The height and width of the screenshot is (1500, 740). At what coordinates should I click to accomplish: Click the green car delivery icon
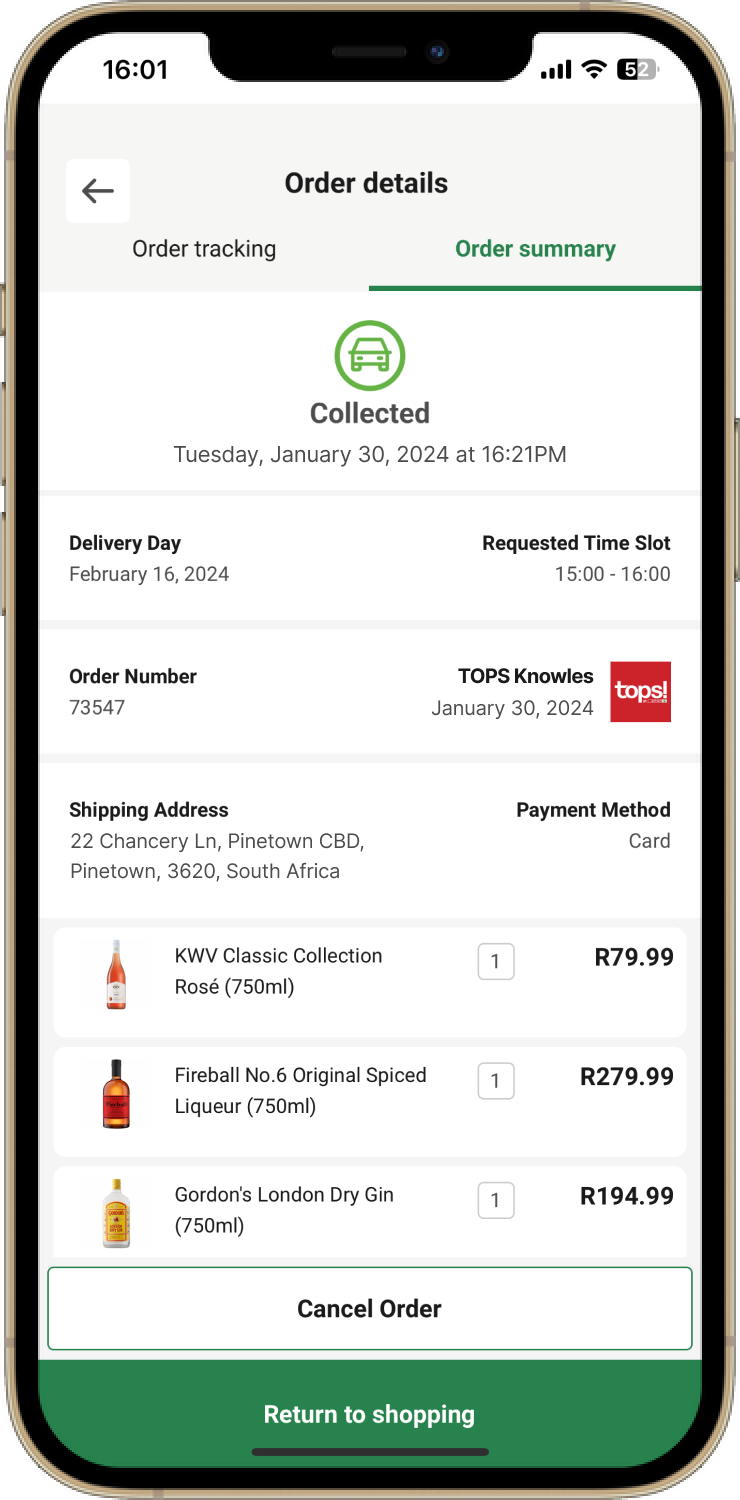click(369, 354)
